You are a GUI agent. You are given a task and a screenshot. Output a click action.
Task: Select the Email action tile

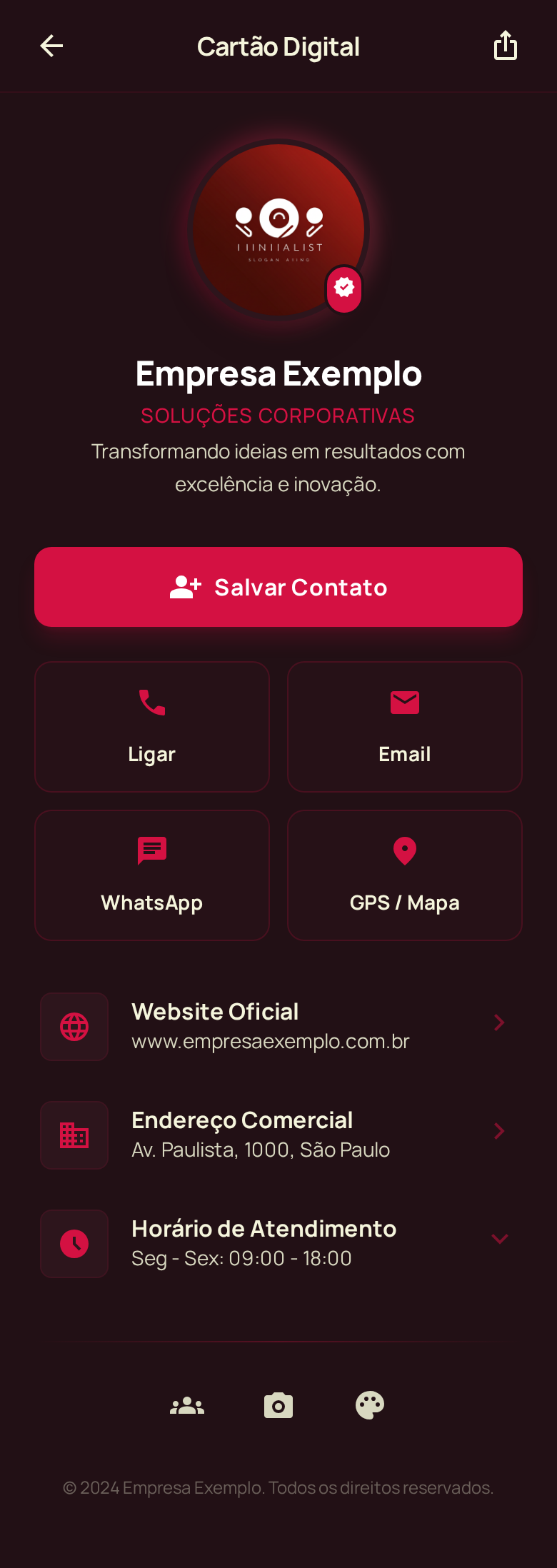tap(404, 727)
